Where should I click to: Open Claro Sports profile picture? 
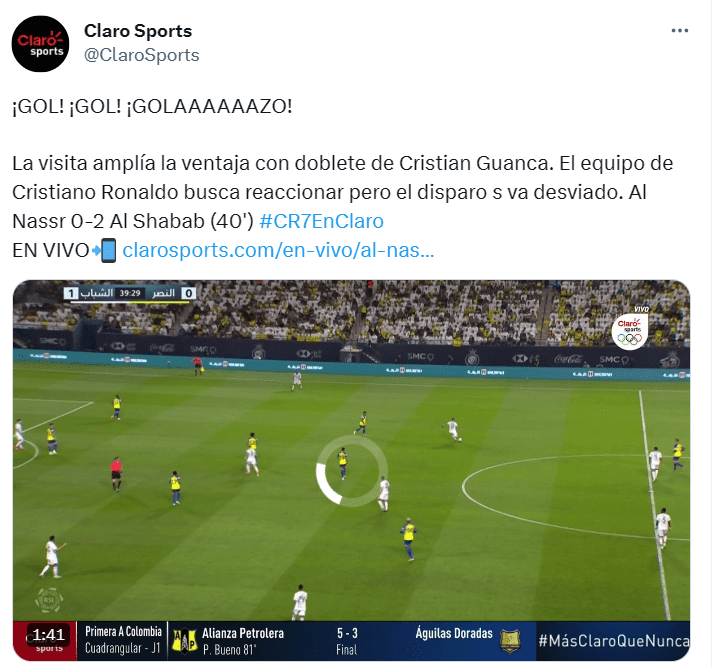point(40,44)
